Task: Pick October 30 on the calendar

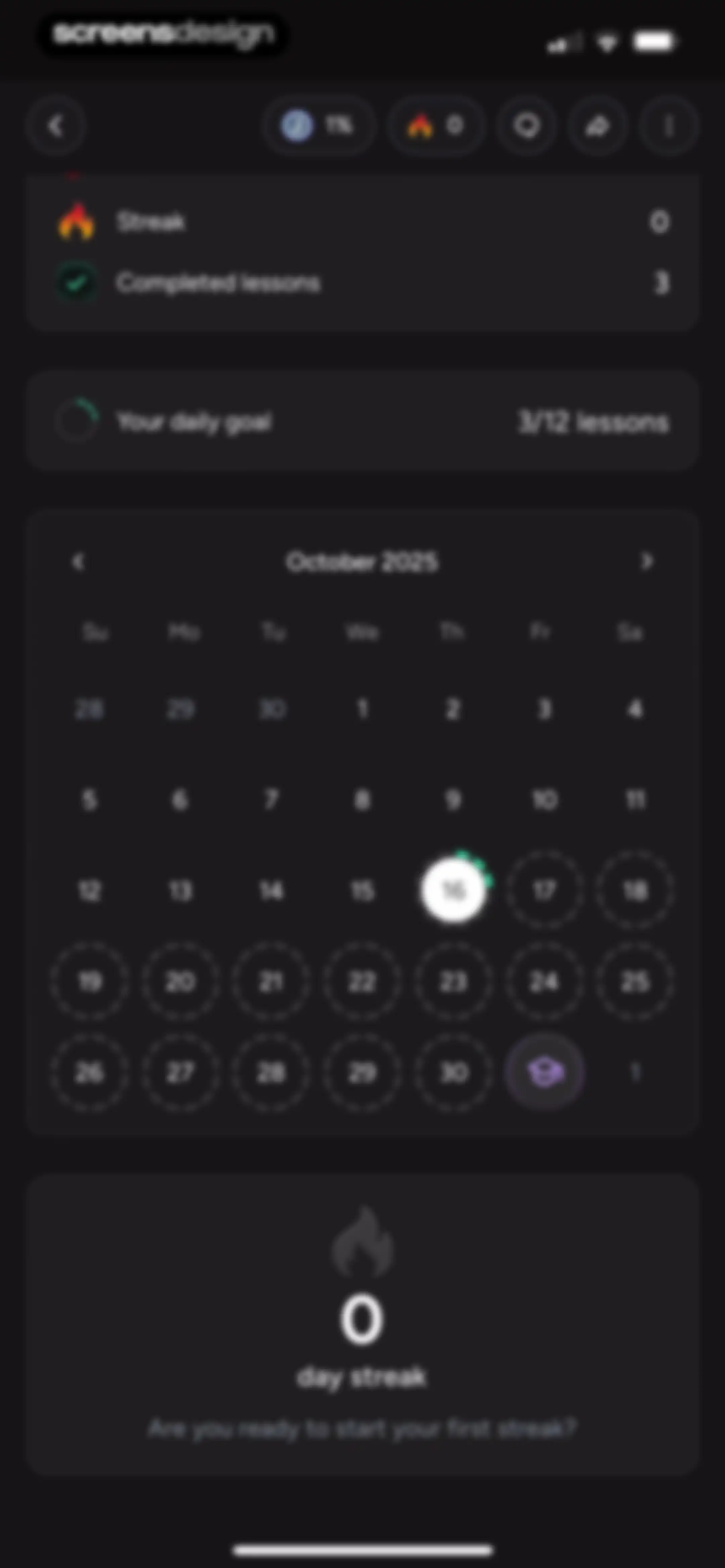Action: point(453,1072)
